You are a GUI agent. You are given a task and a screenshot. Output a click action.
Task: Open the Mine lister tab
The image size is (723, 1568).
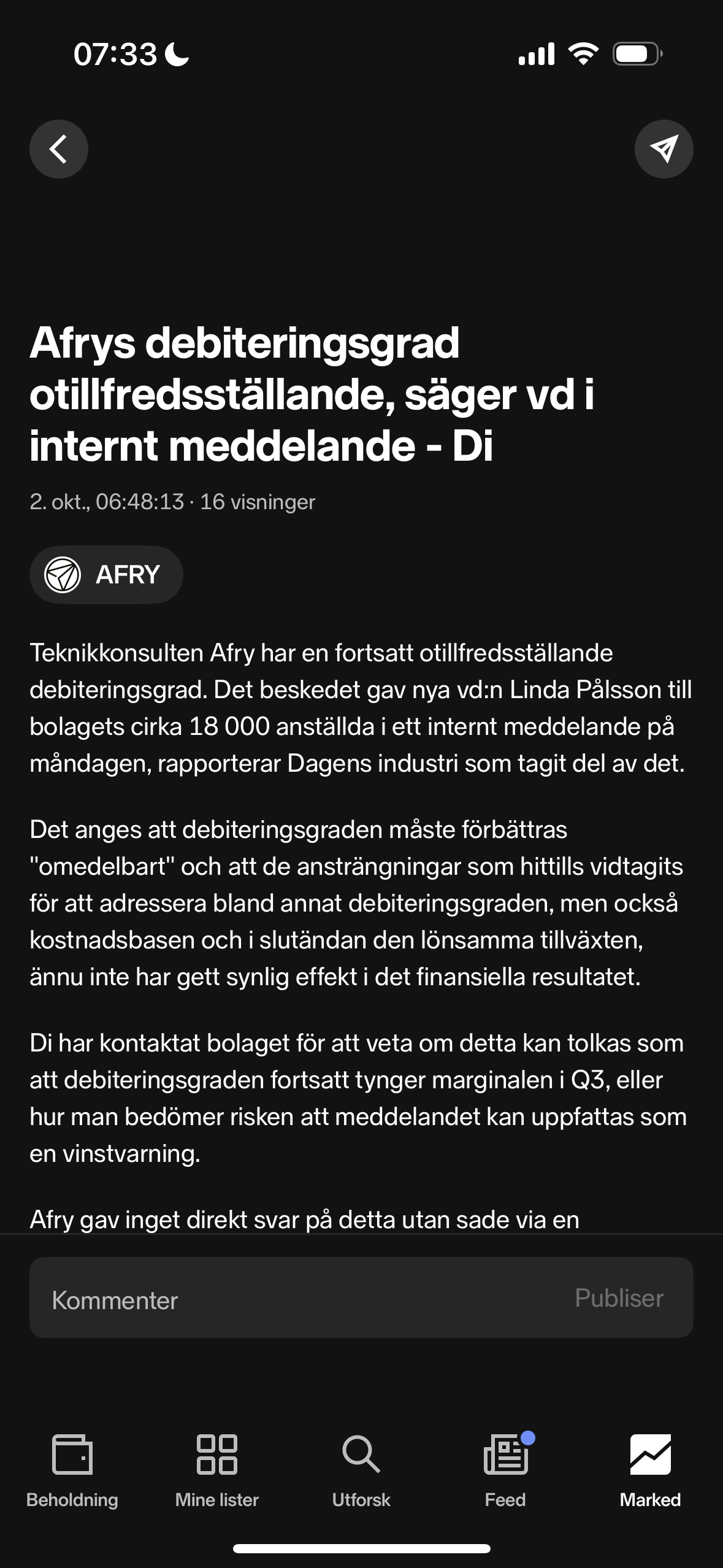pyautogui.click(x=217, y=1470)
